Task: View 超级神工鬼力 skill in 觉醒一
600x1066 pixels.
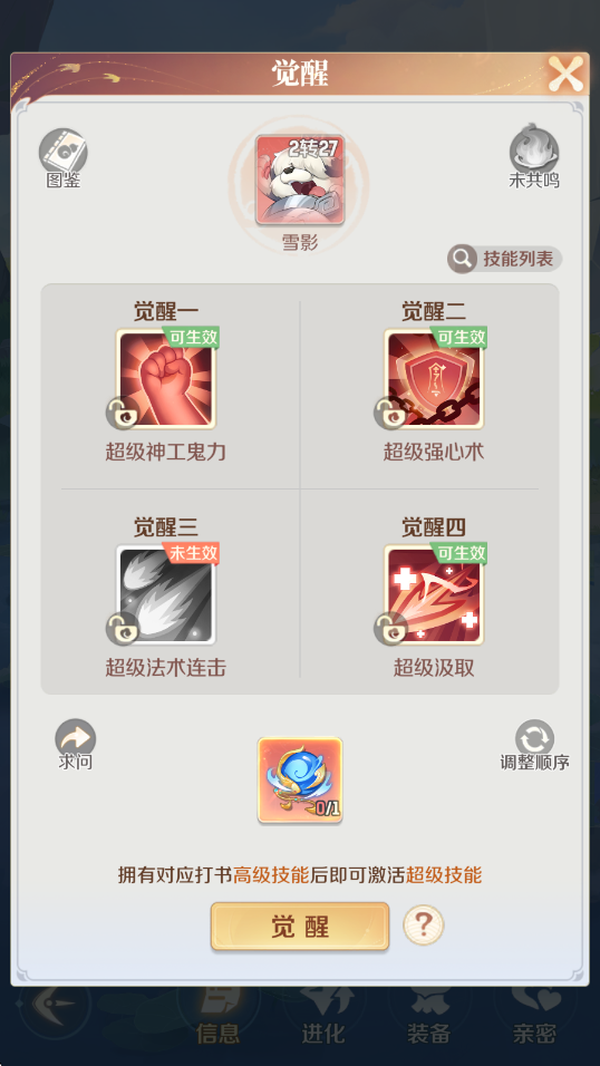Action: (x=166, y=380)
